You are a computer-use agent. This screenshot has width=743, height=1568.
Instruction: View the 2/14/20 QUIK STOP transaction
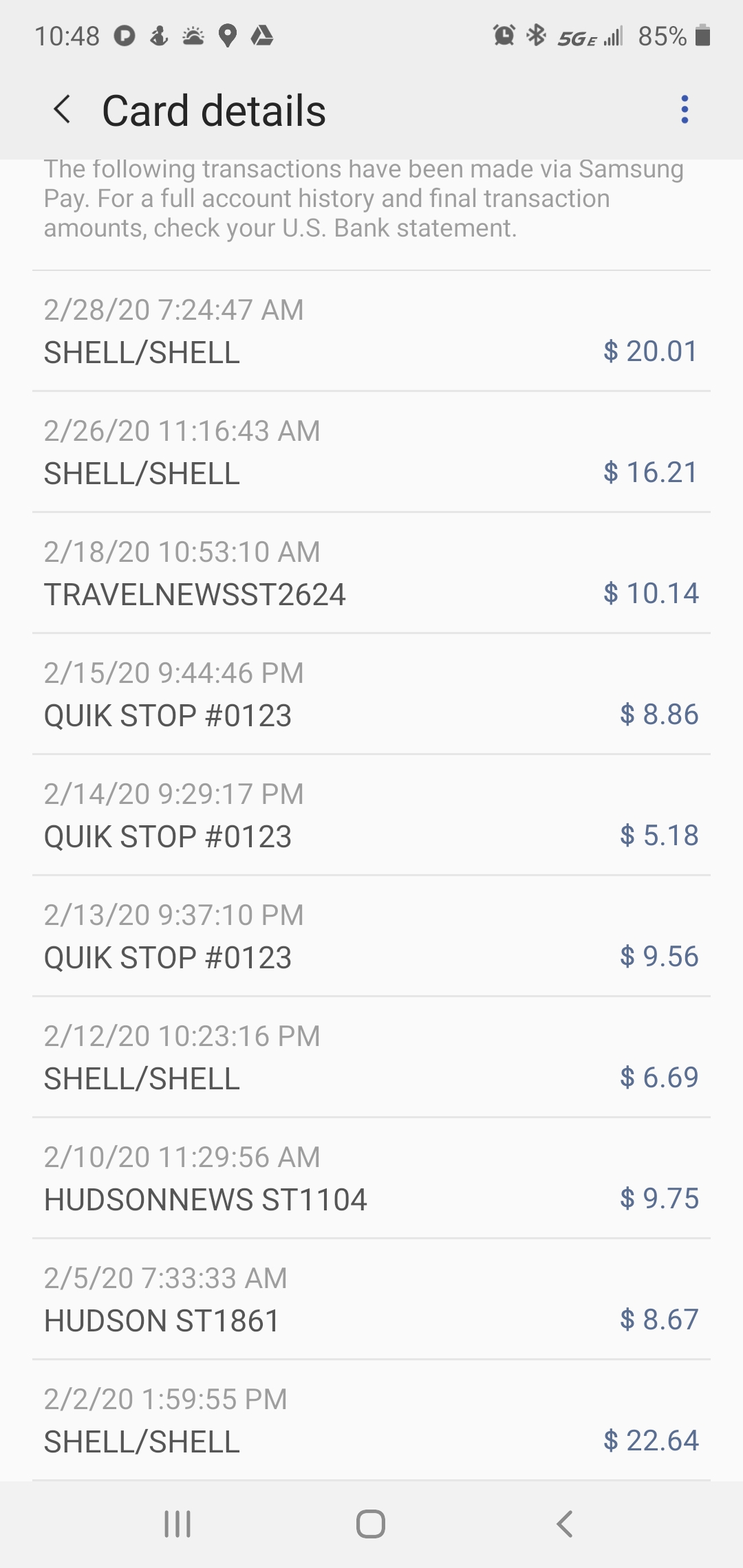pyautogui.click(x=371, y=816)
